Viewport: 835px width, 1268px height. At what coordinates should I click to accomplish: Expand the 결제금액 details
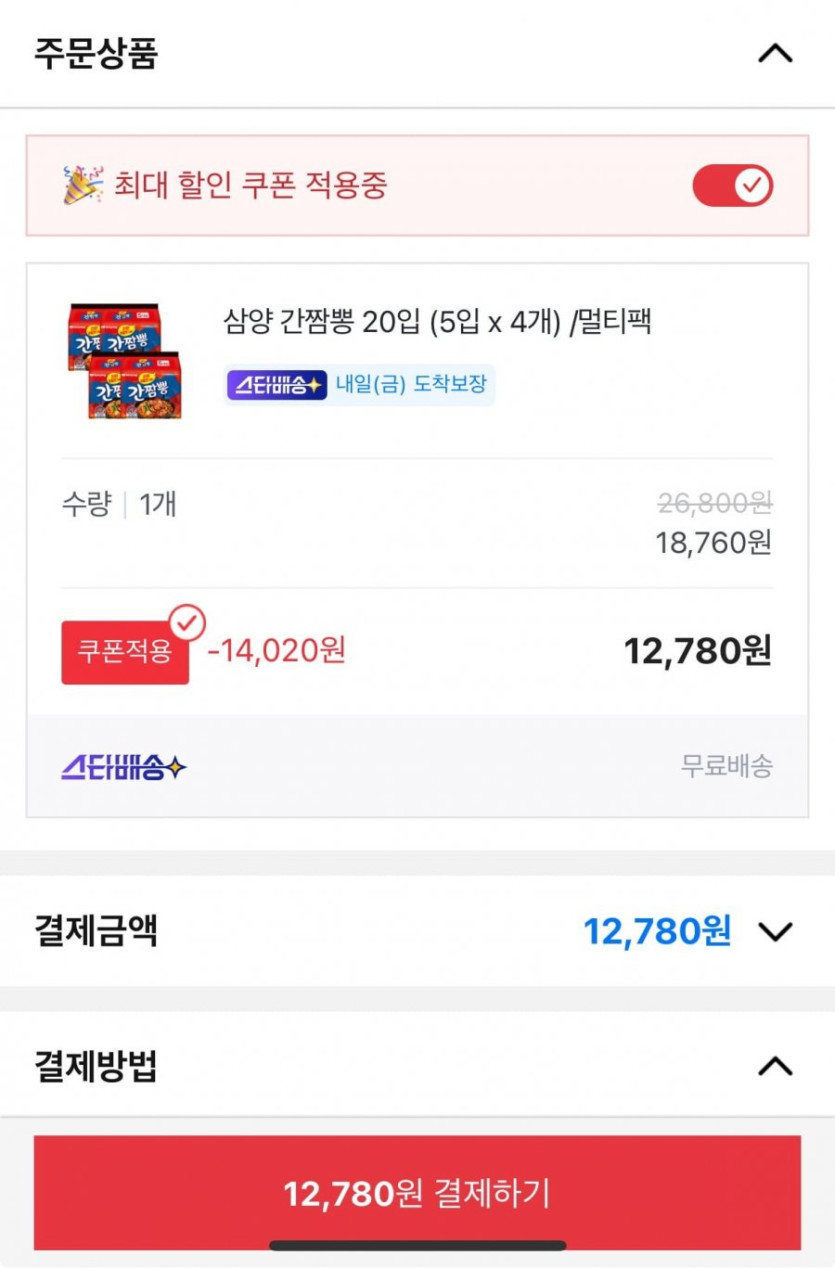click(775, 932)
